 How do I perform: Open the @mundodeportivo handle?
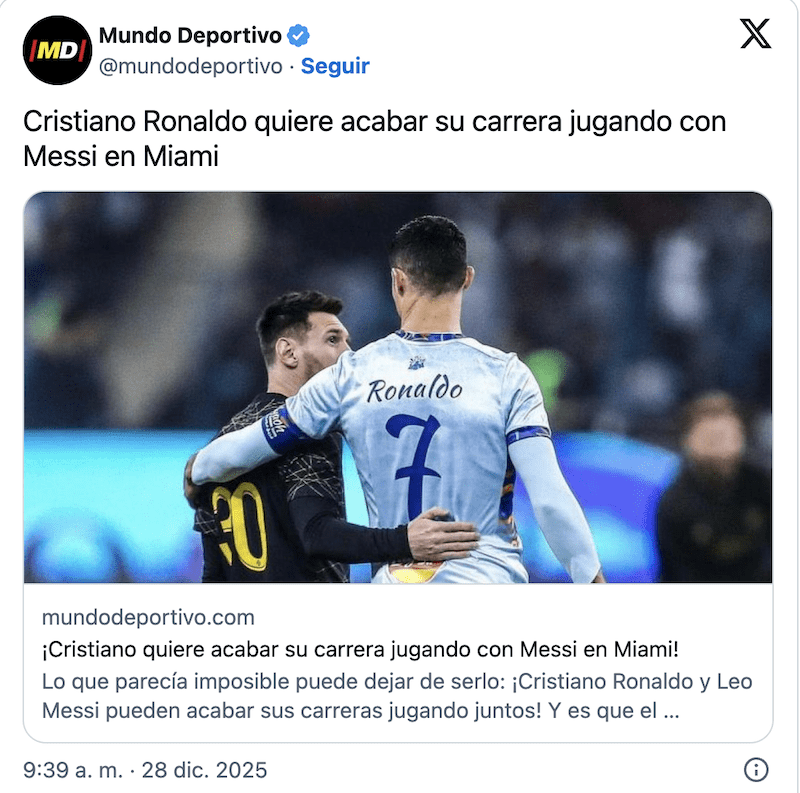pyautogui.click(x=190, y=66)
